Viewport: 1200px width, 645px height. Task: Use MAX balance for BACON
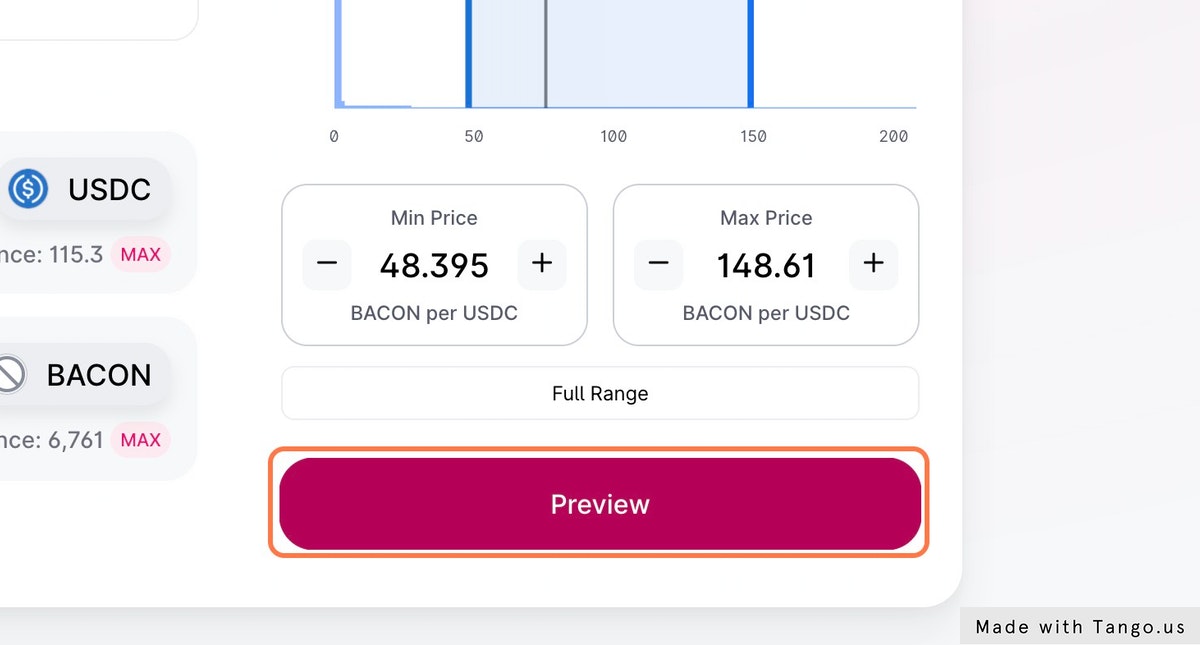(x=140, y=439)
